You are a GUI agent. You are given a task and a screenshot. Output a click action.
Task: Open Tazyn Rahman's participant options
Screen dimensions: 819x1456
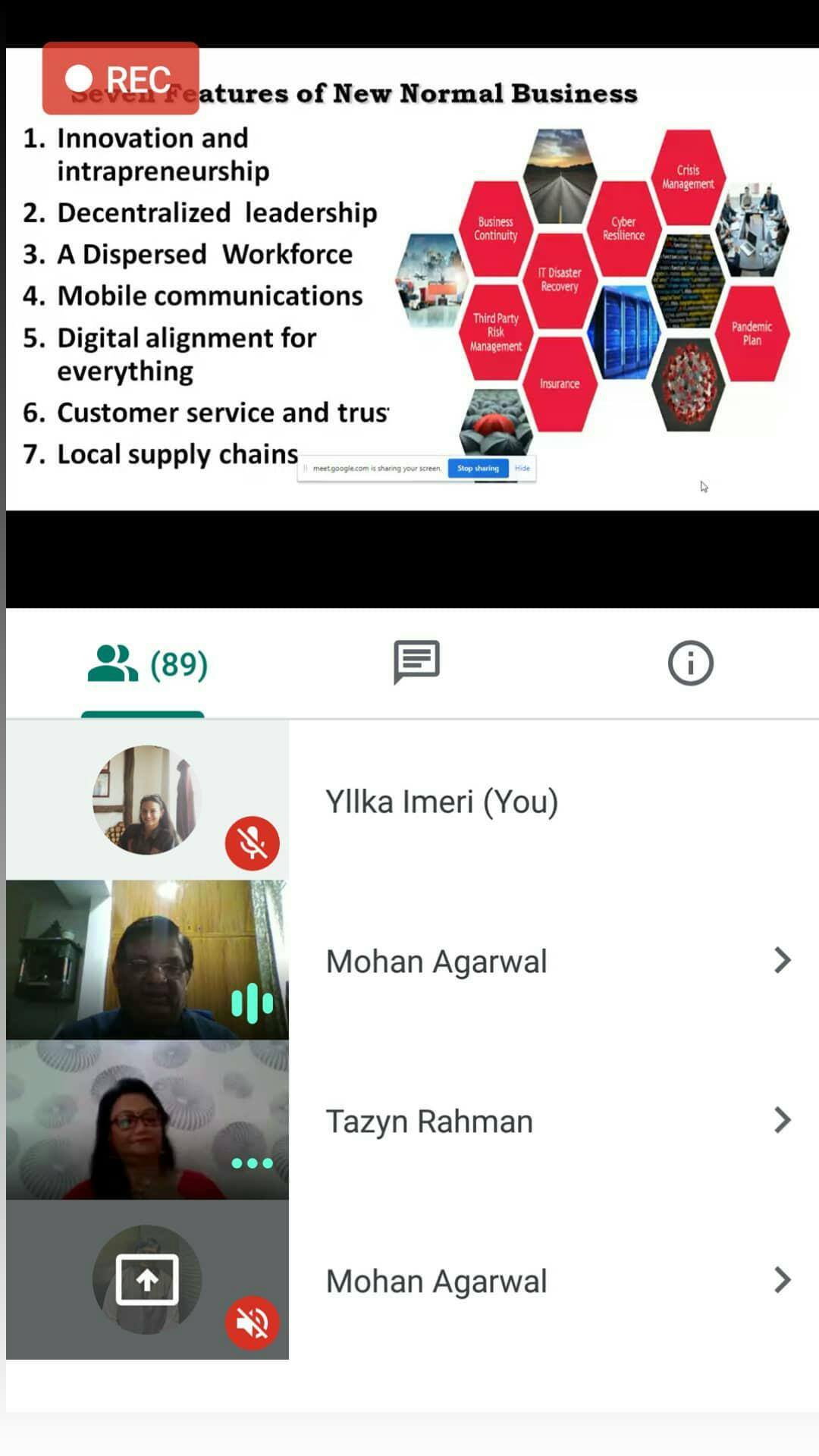(x=413, y=1120)
